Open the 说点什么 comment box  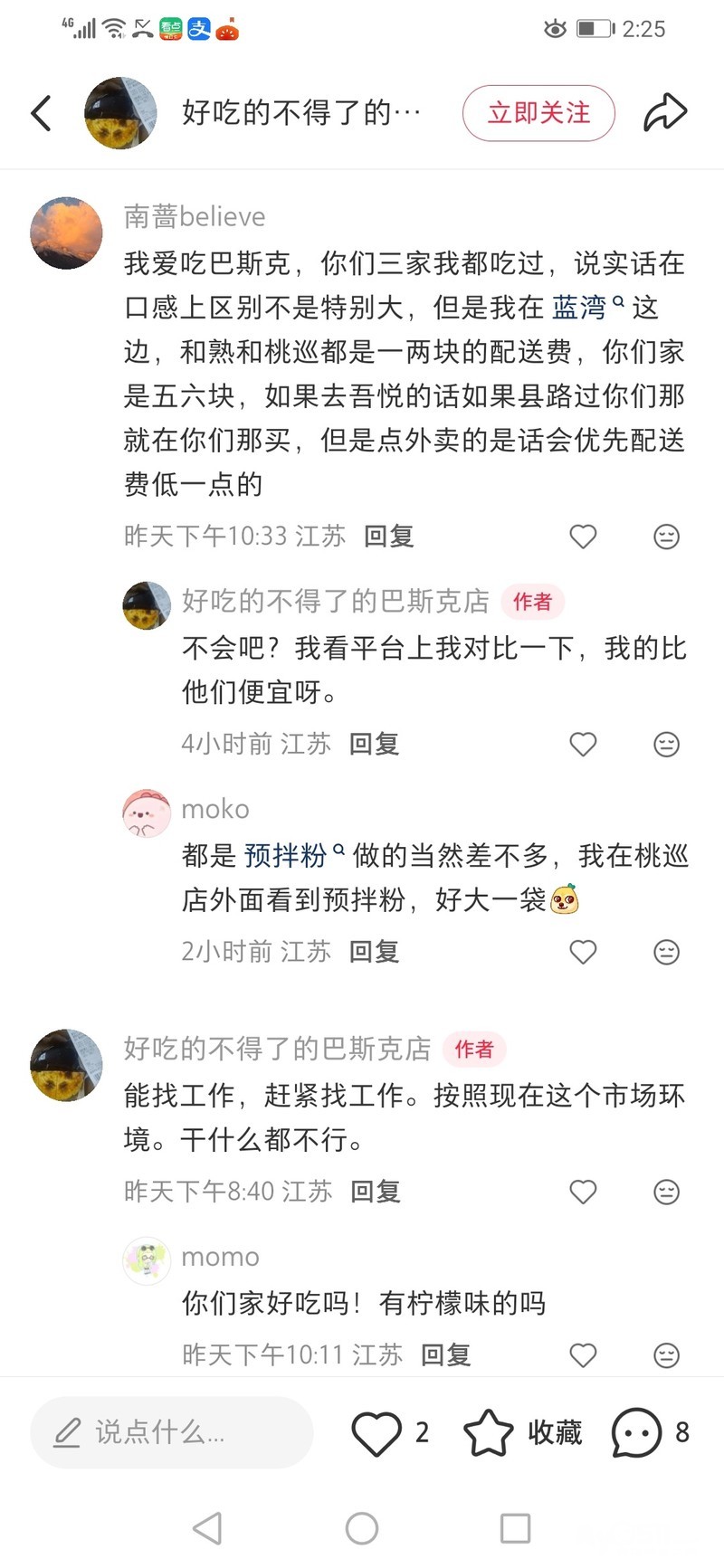[172, 1432]
